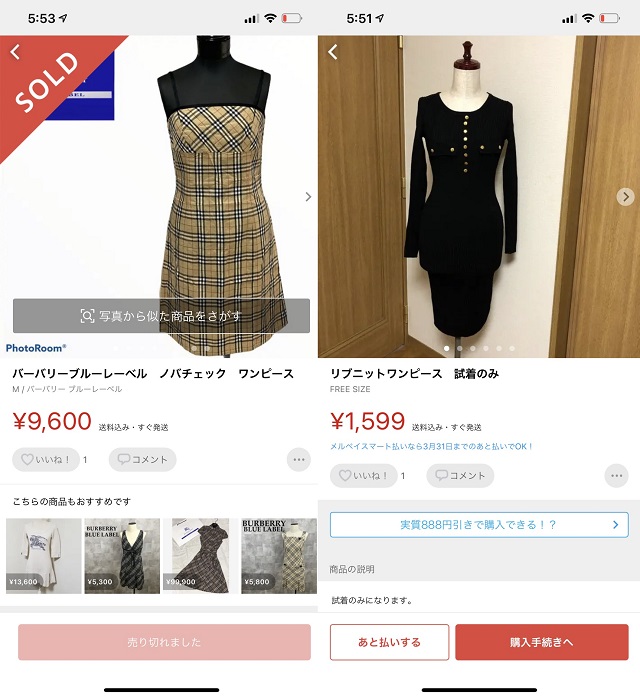Open recommended item priced ¥99,900
Viewport: 640px width, 697px height.
(199, 556)
